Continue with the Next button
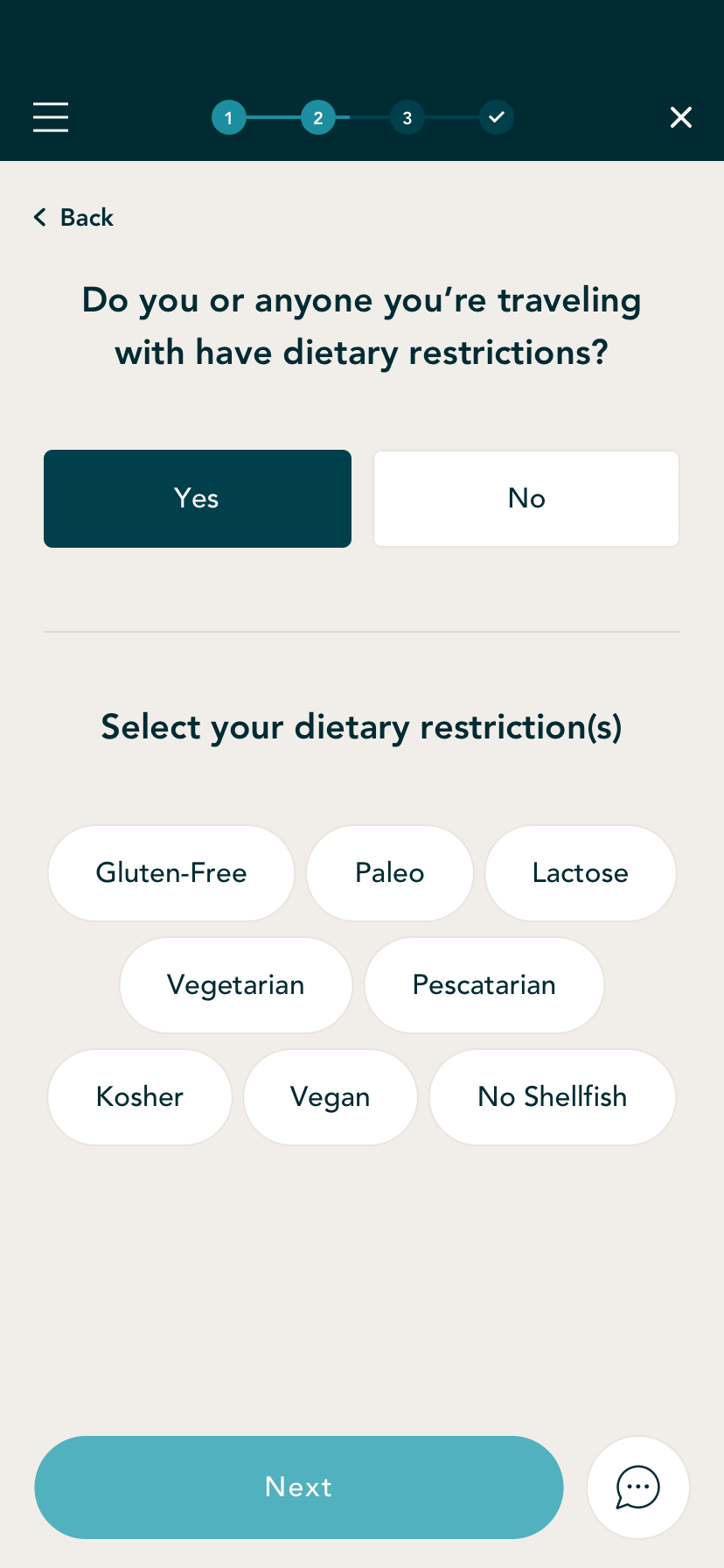 click(x=299, y=1487)
